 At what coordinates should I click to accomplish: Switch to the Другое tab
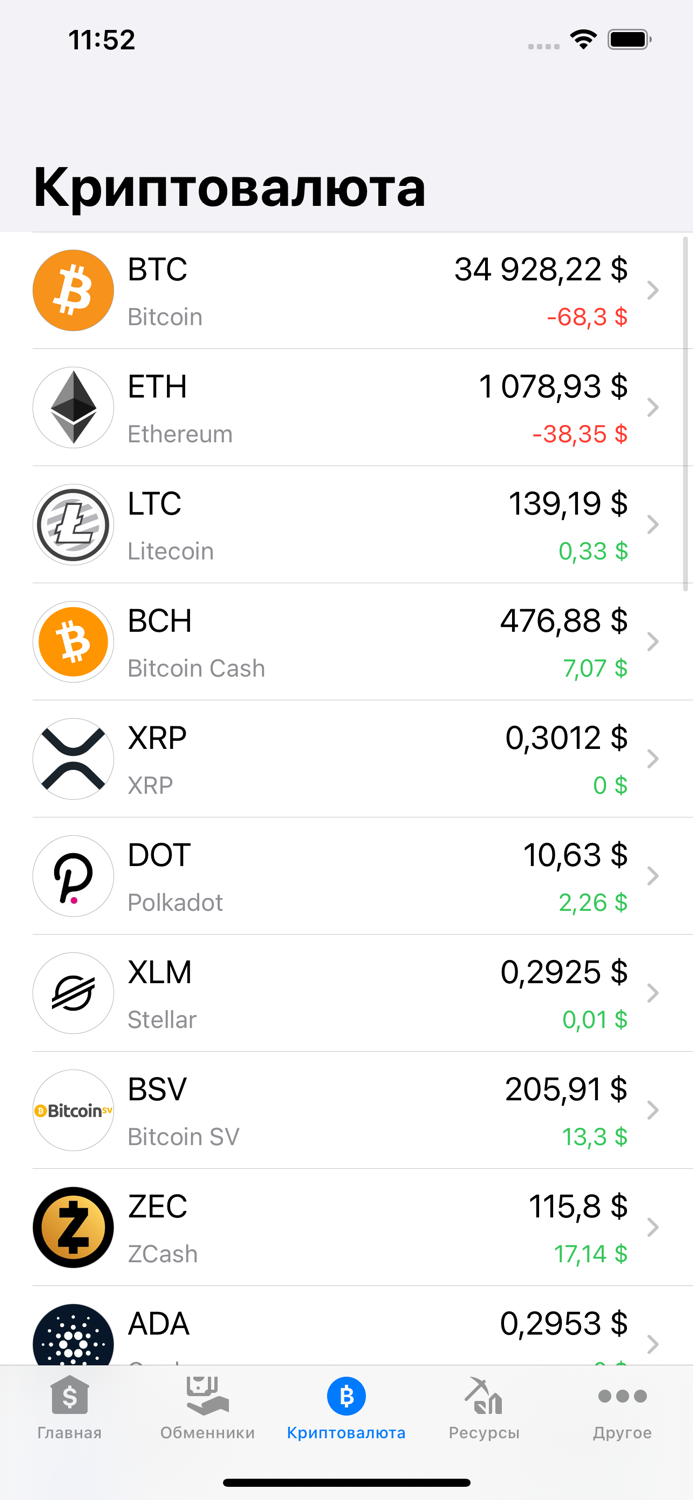pos(622,1409)
